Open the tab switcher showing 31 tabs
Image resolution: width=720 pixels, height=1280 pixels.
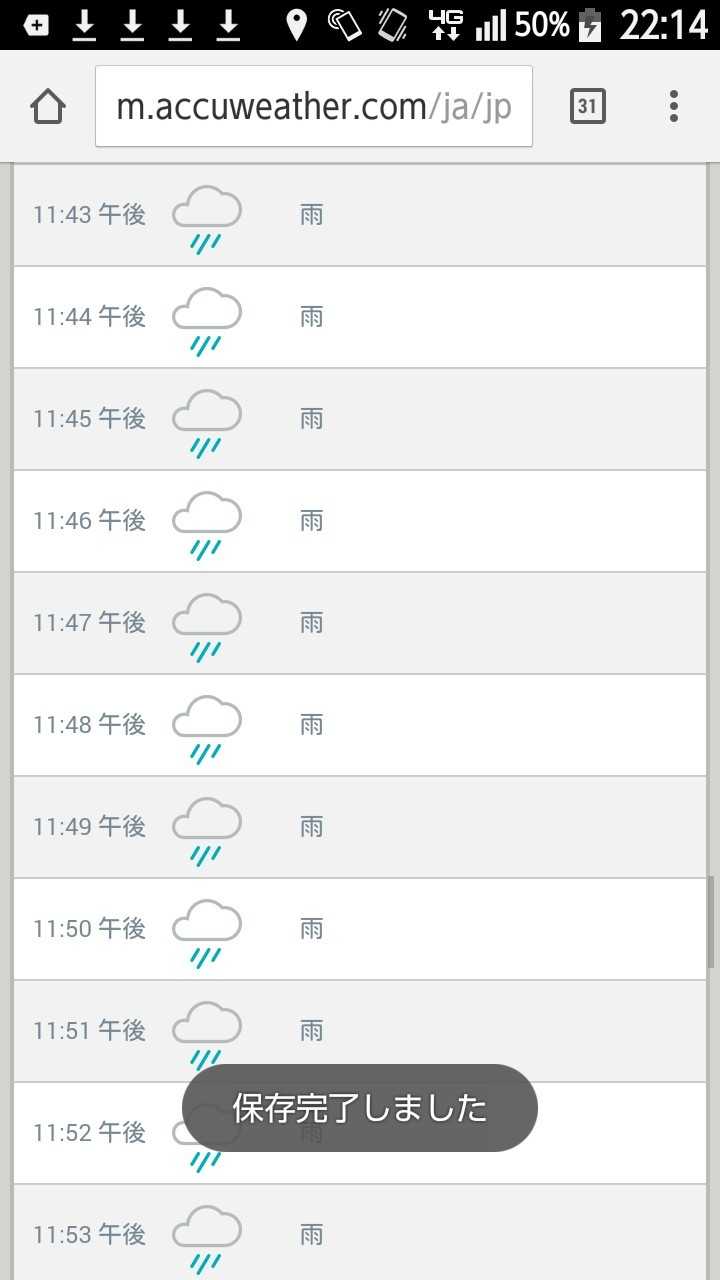click(588, 106)
